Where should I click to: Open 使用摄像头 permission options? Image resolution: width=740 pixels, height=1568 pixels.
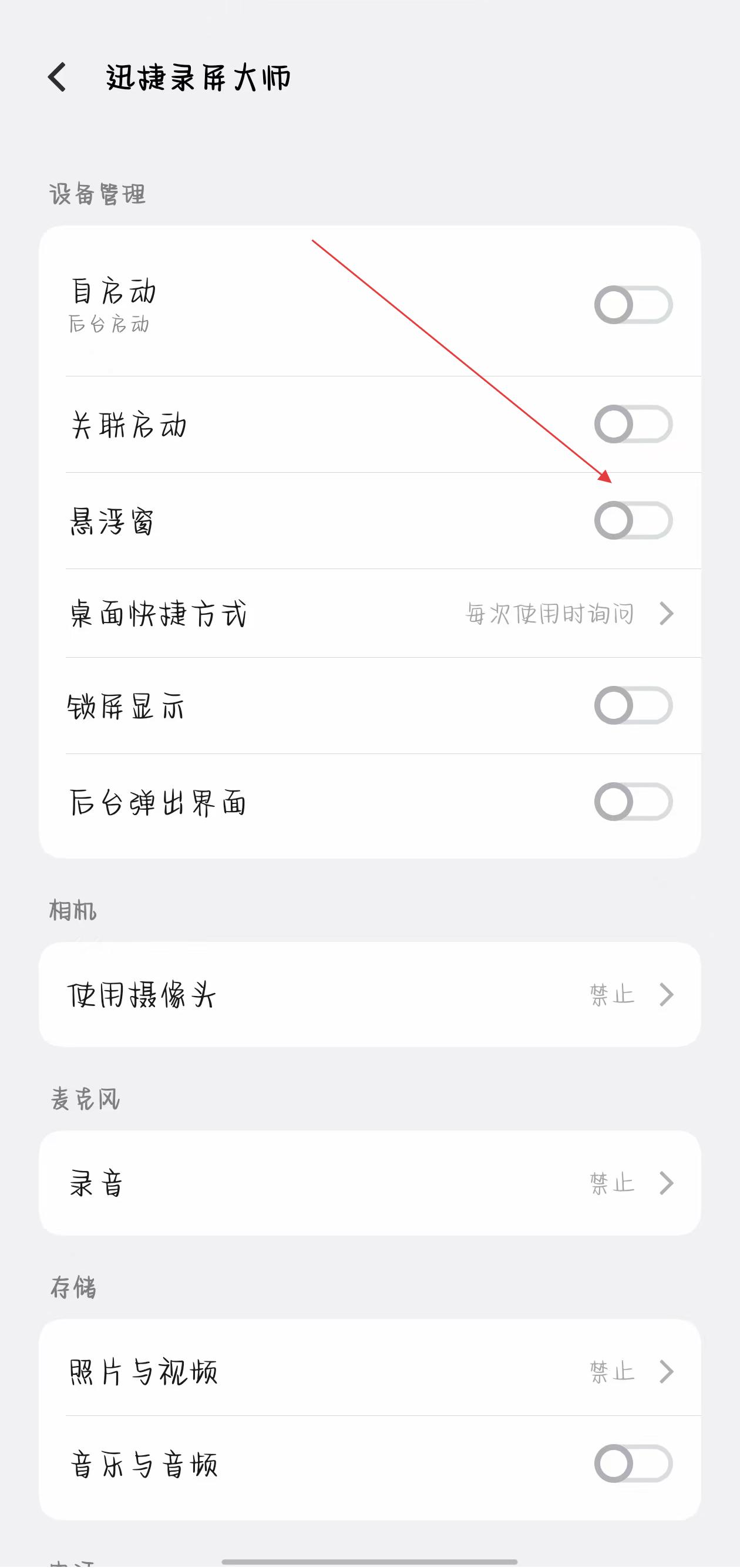[370, 995]
